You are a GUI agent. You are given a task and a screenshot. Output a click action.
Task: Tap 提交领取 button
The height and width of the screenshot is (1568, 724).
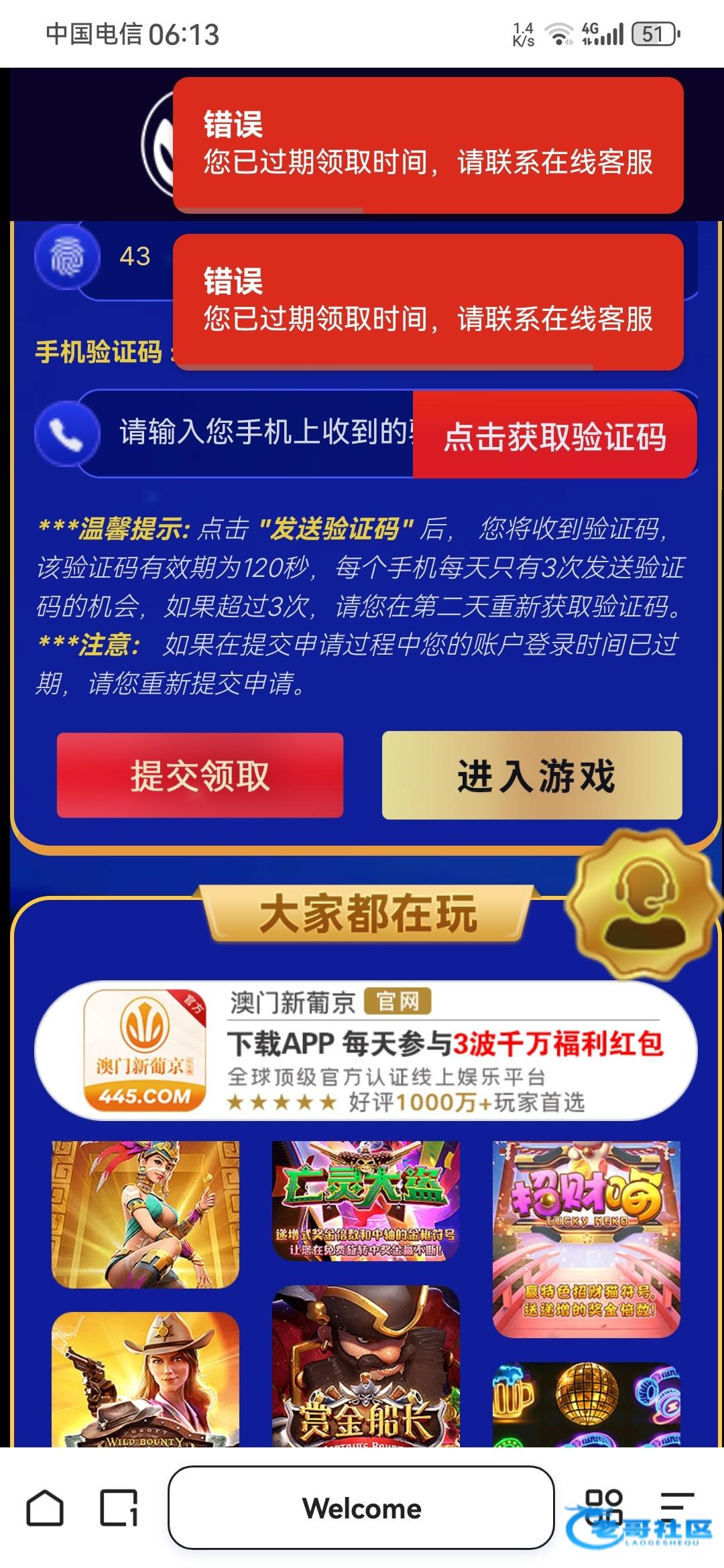(x=200, y=775)
